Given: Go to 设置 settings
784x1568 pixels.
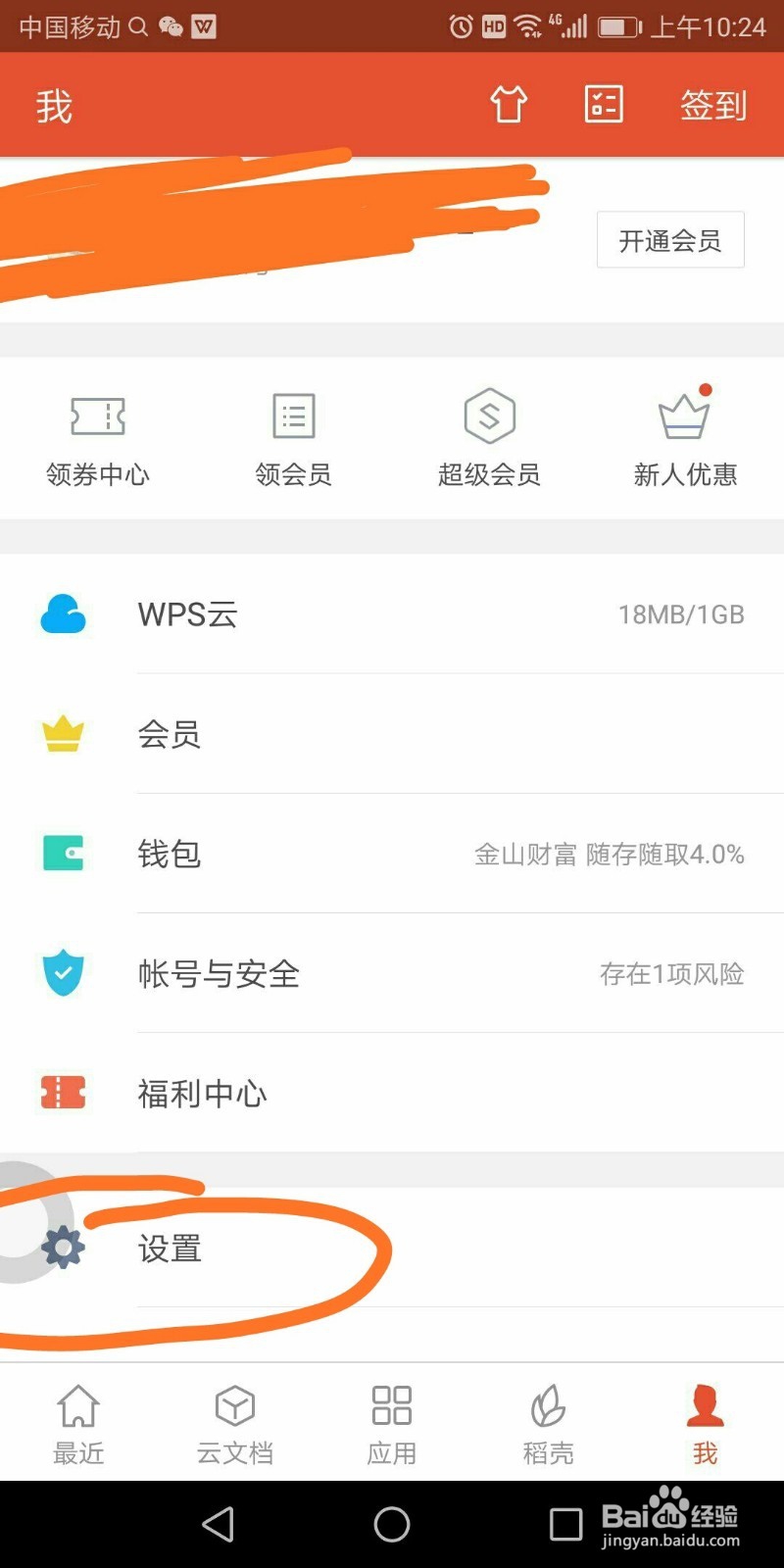Looking at the screenshot, I should tap(392, 1248).
